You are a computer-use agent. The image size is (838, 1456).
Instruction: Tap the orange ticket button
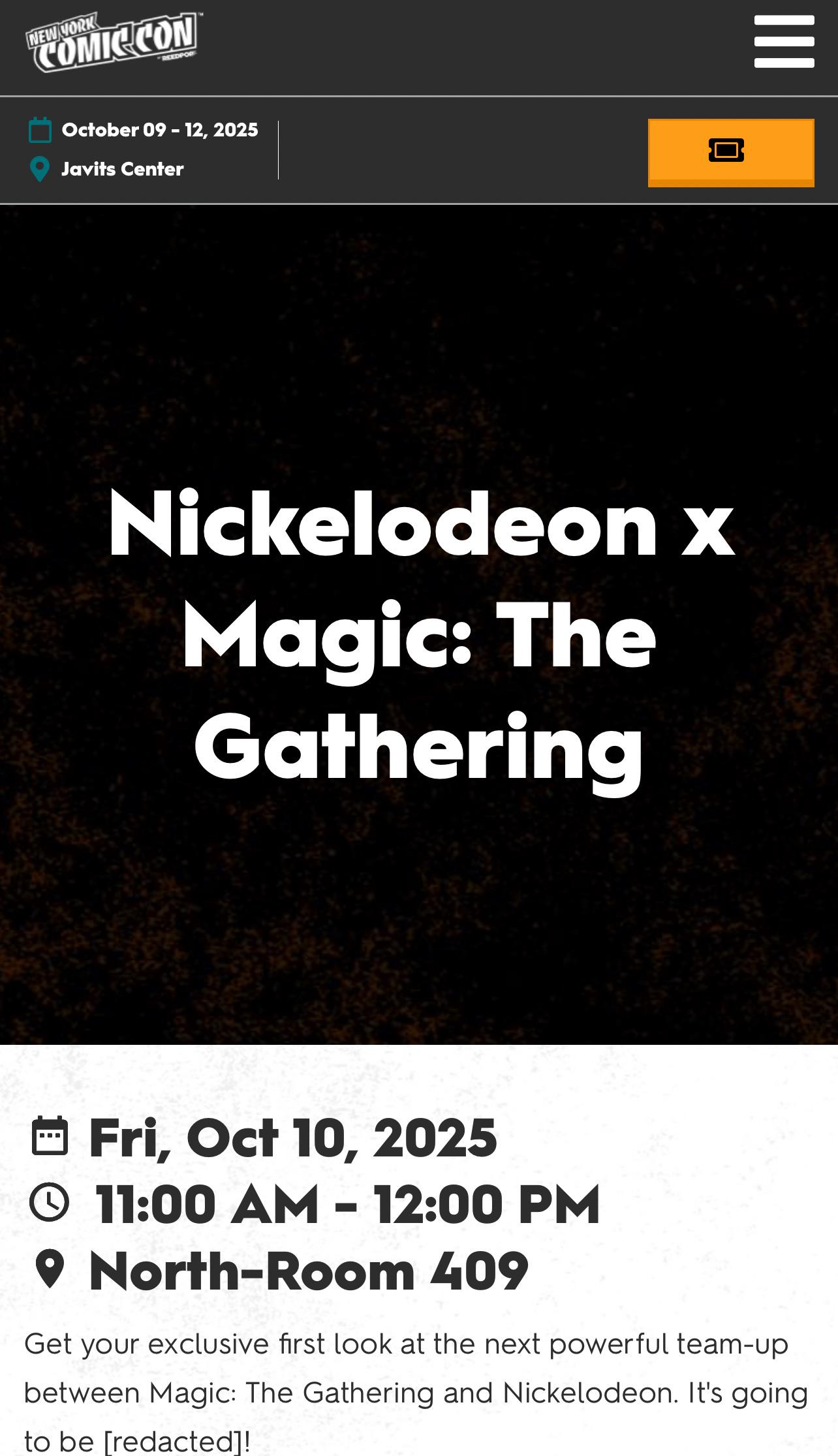coord(730,152)
